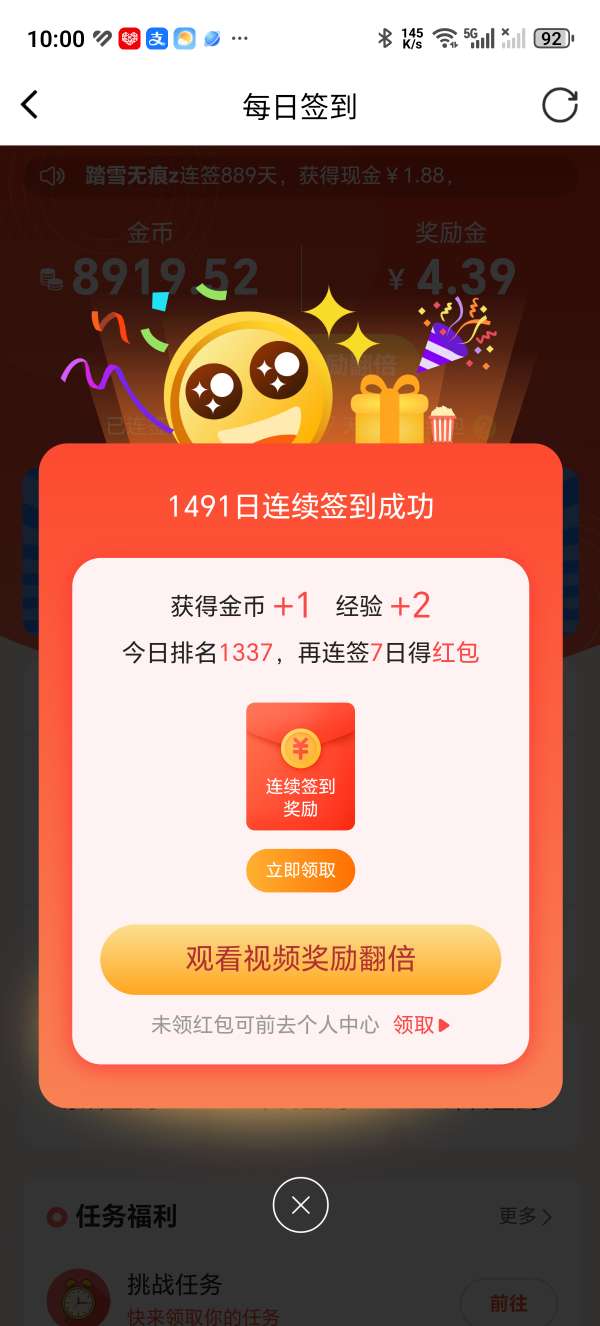600x1326 pixels.
Task: Go back from the 每日签到 page
Action: [x=30, y=105]
